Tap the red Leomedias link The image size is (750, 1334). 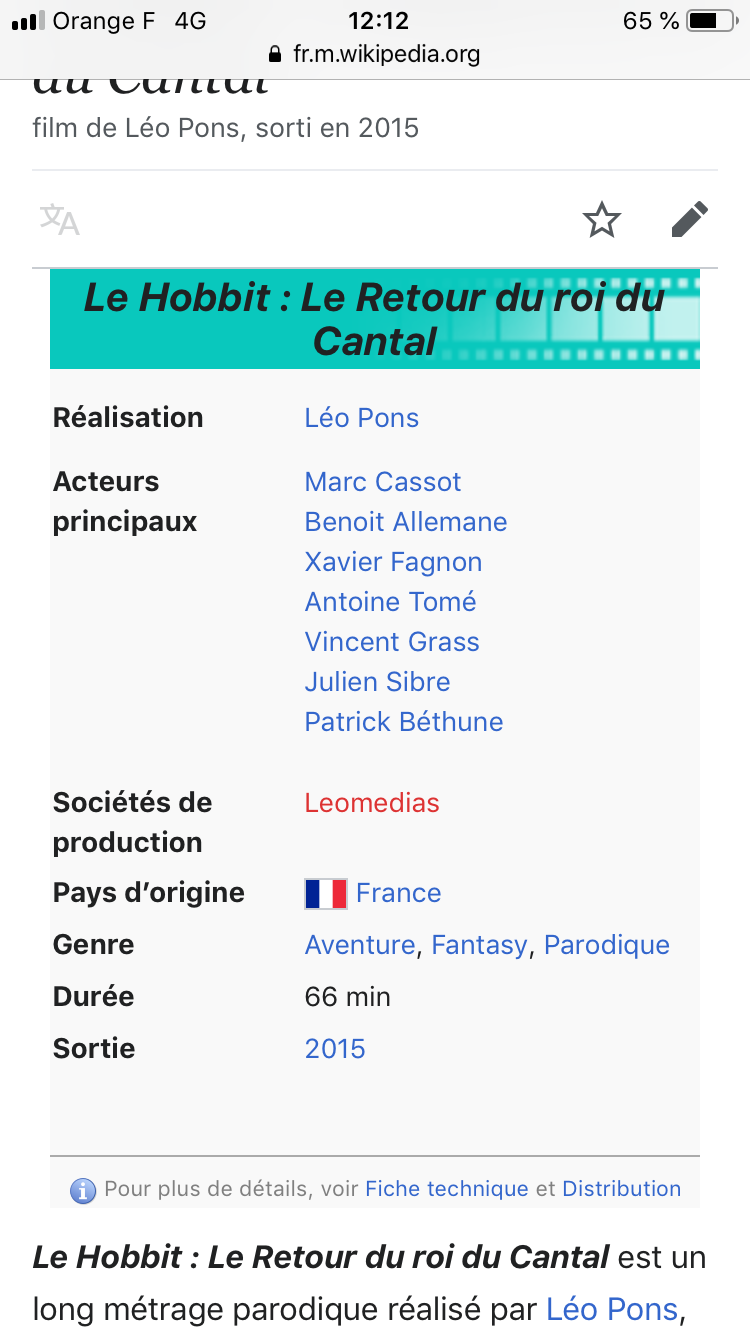(x=371, y=803)
